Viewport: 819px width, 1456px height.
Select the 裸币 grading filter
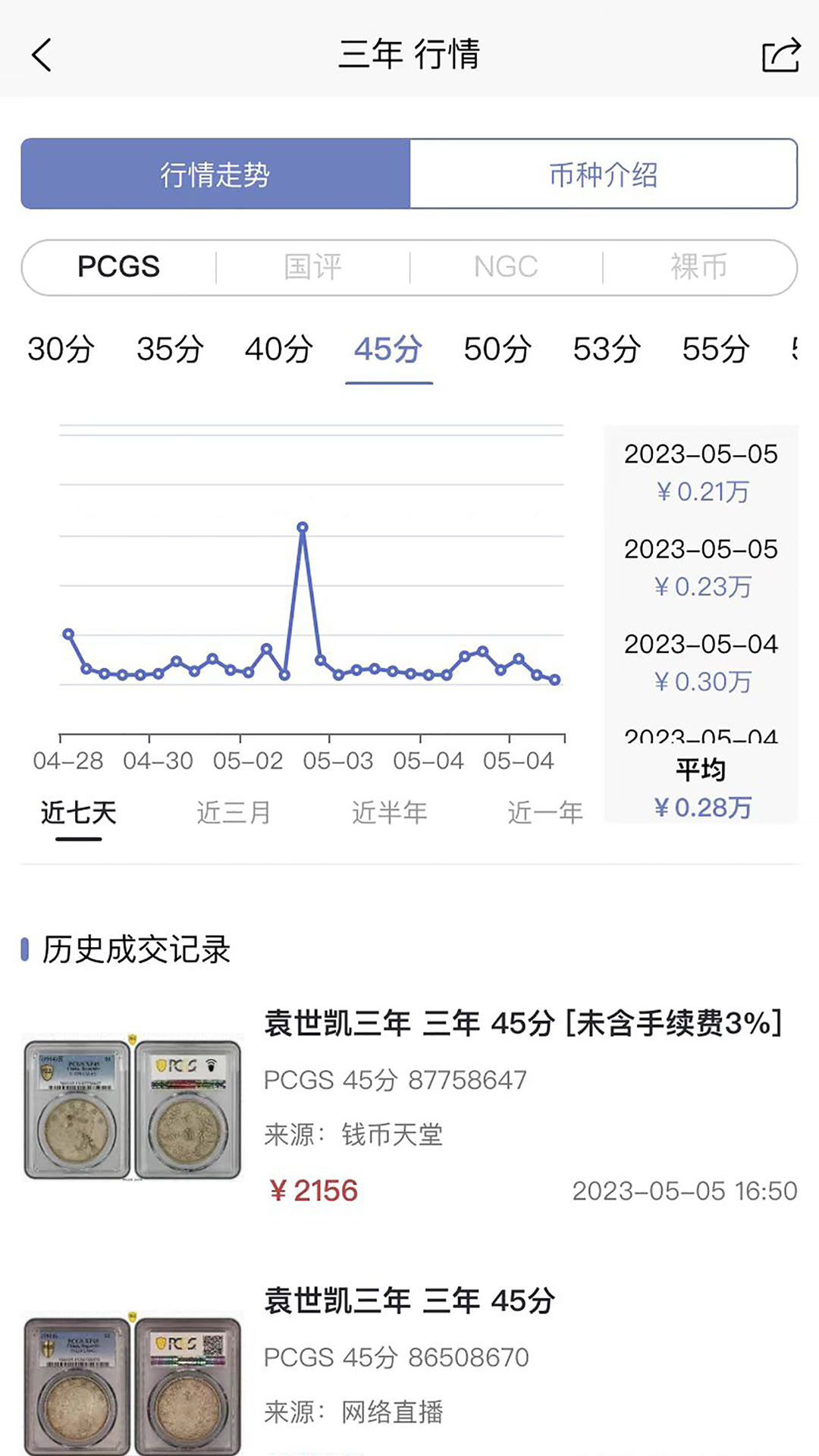700,267
